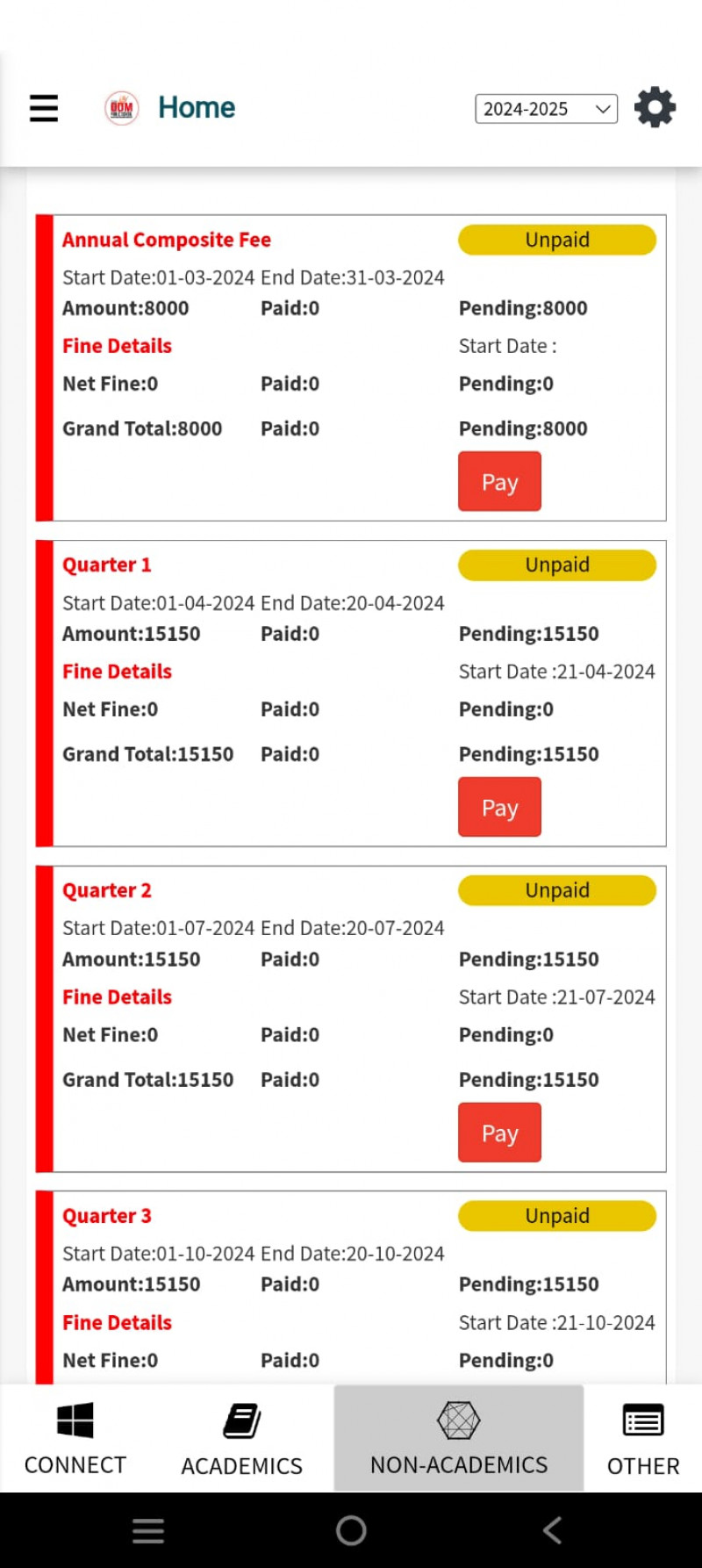
Task: Select the Non-Academics tab
Action: pos(458,1438)
